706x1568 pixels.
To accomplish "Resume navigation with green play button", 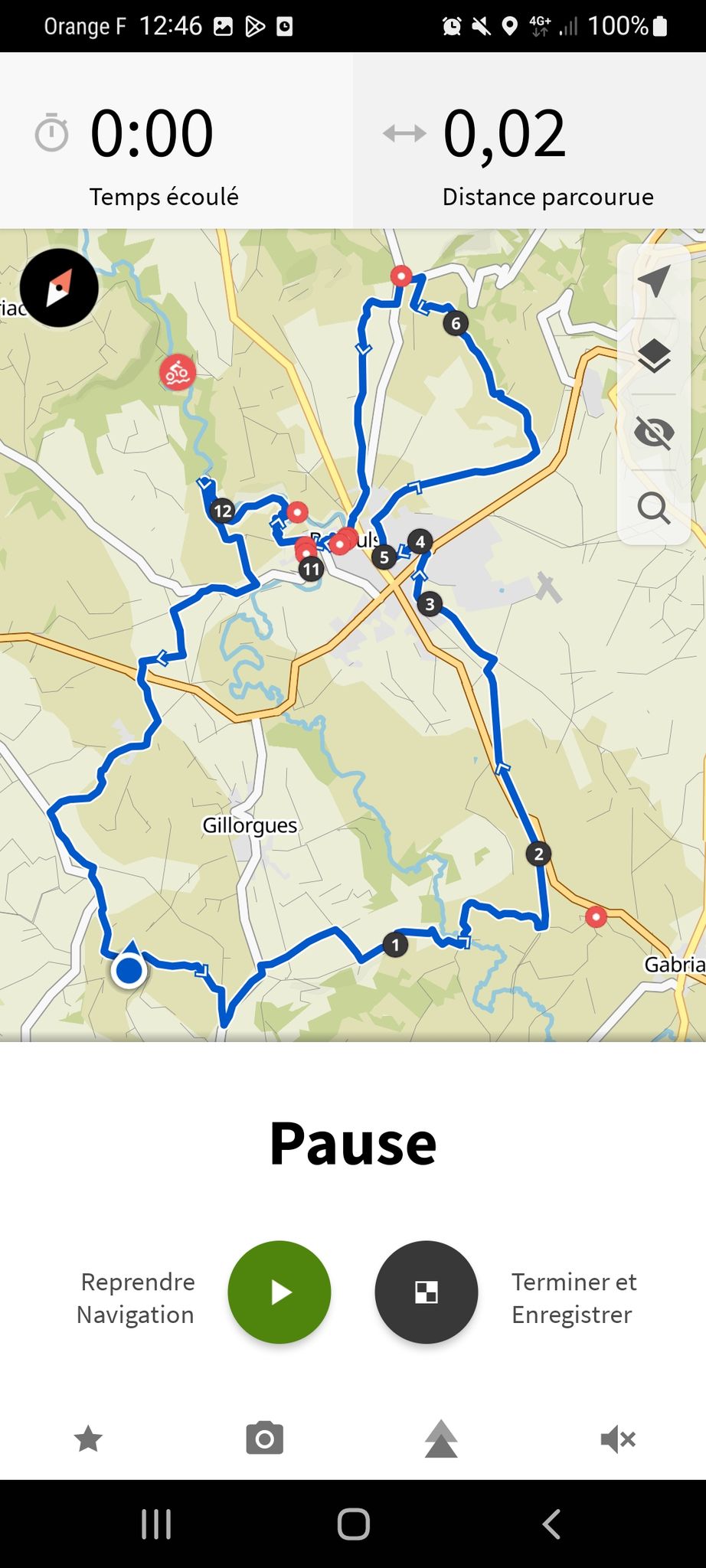I will tap(279, 1292).
